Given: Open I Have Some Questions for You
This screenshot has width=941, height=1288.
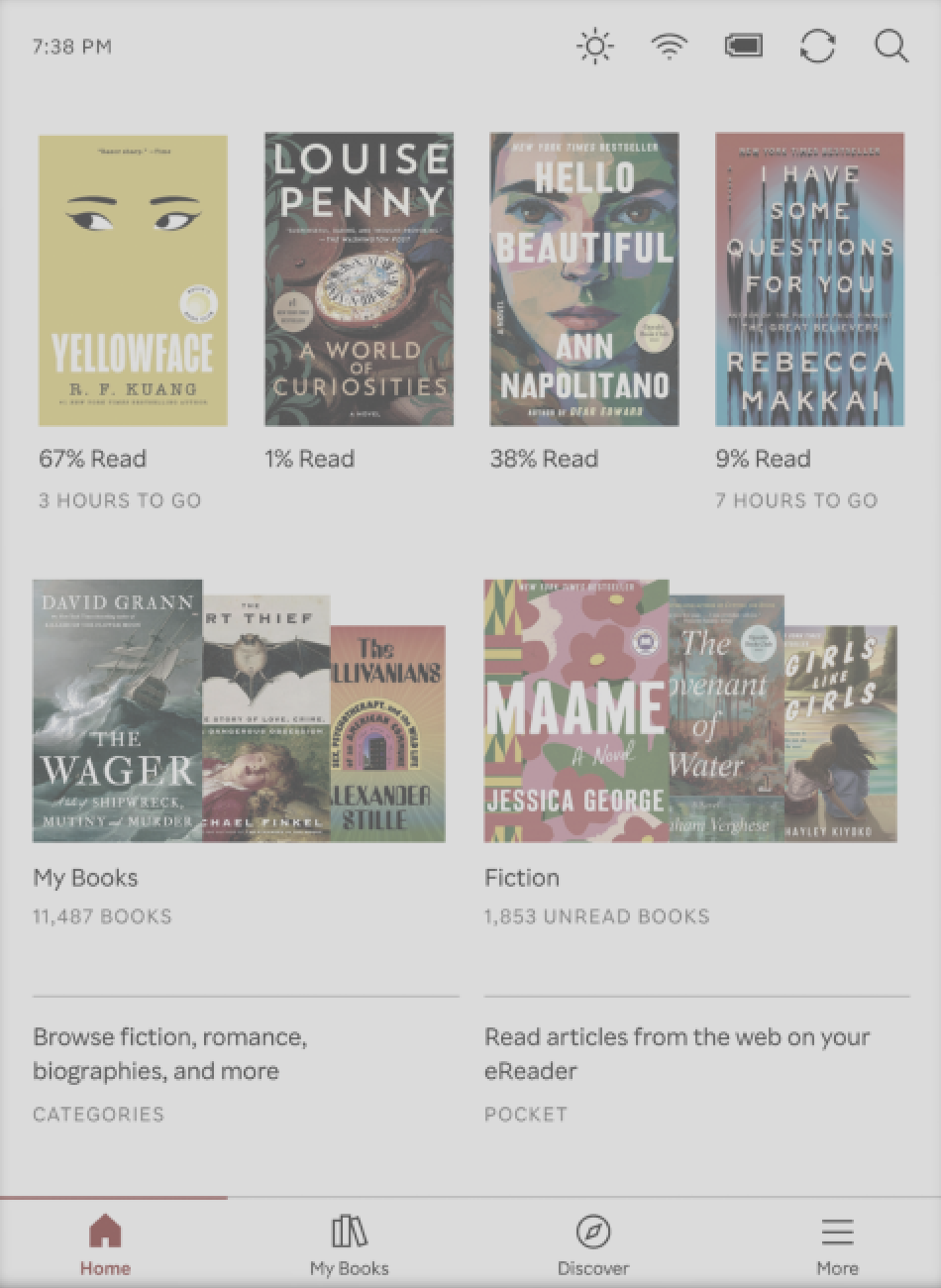Looking at the screenshot, I should [809, 280].
